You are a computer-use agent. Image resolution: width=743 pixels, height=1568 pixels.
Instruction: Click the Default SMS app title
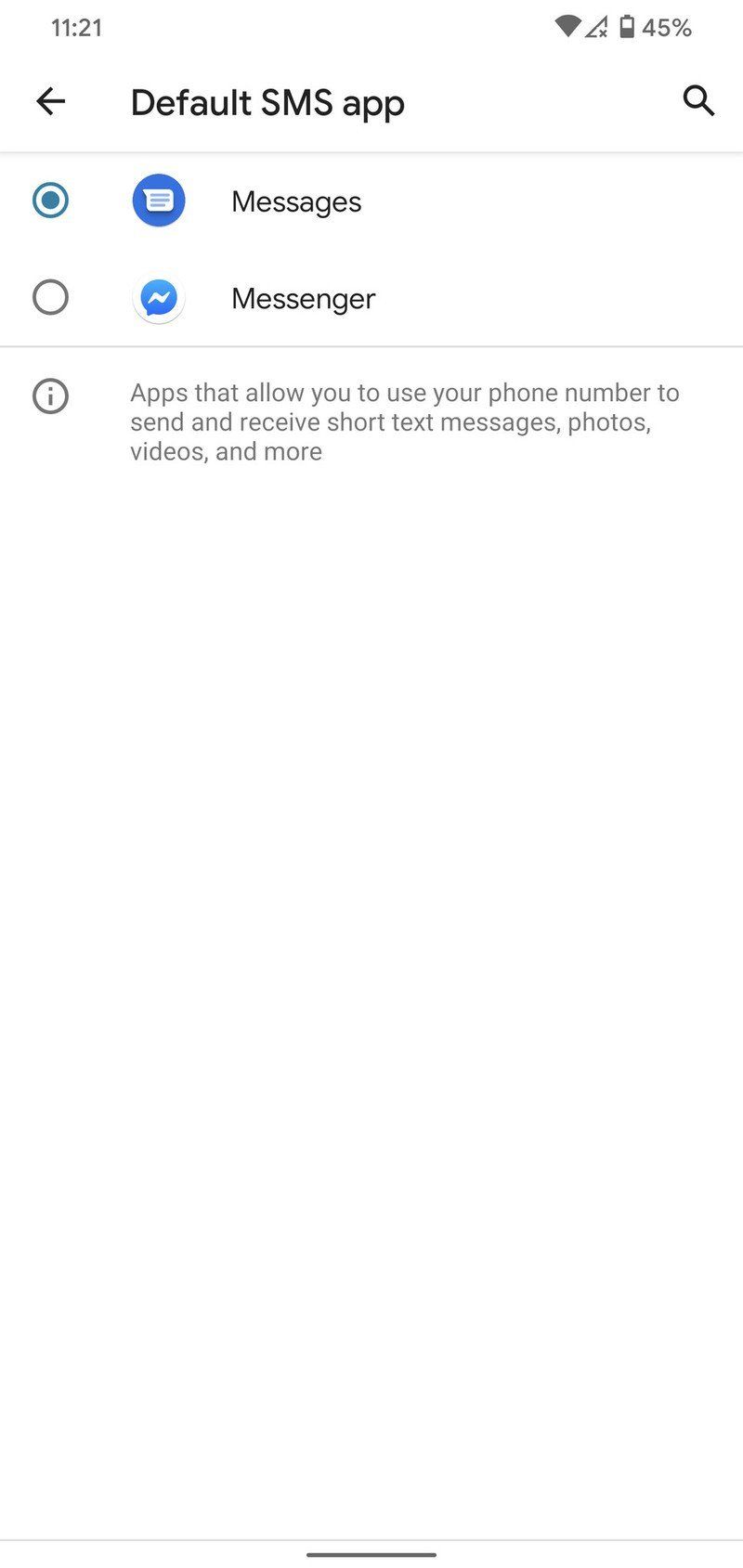(267, 102)
